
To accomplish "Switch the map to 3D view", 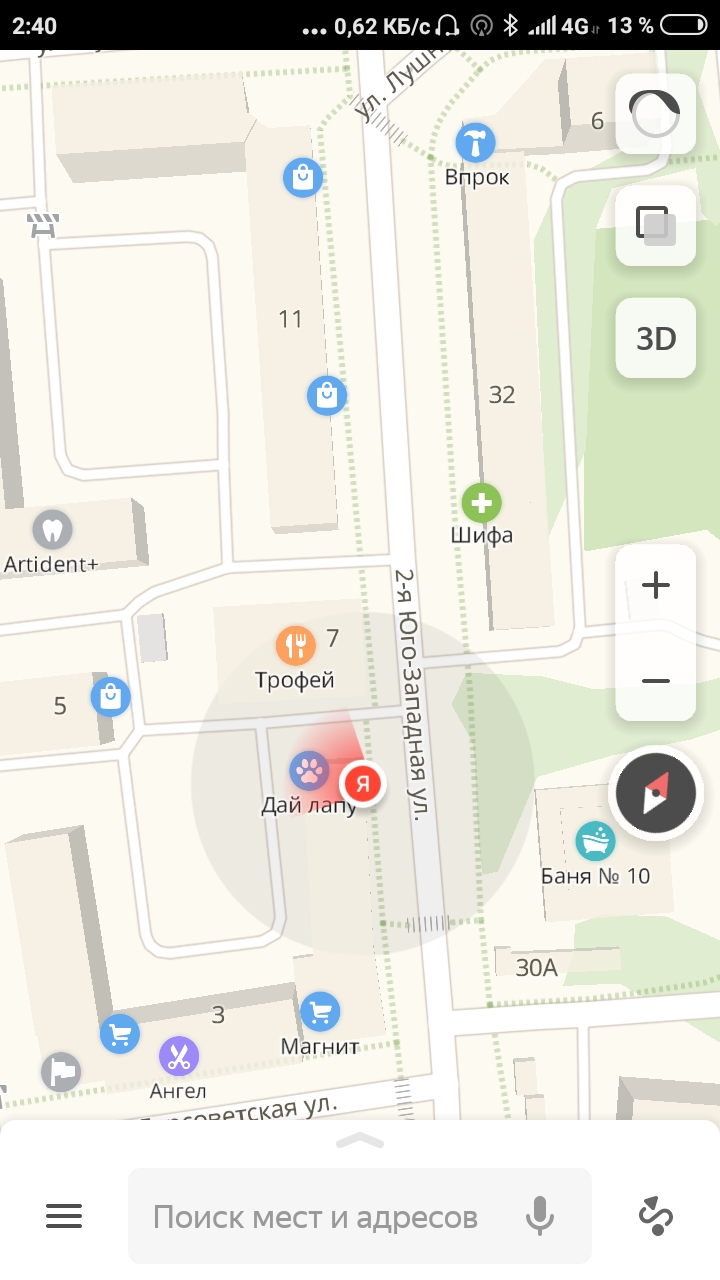I will click(x=655, y=338).
